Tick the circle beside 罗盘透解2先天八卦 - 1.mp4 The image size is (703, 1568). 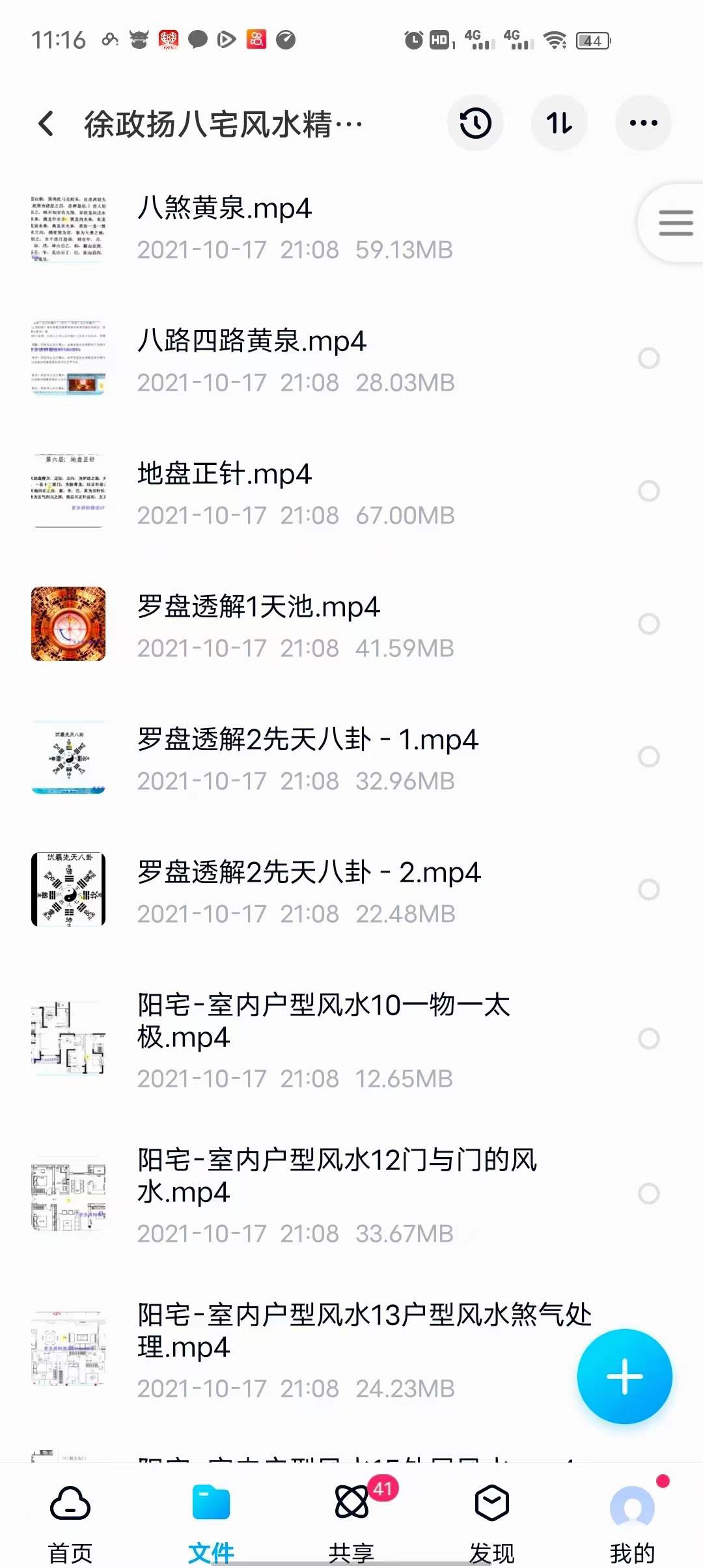pyautogui.click(x=649, y=757)
